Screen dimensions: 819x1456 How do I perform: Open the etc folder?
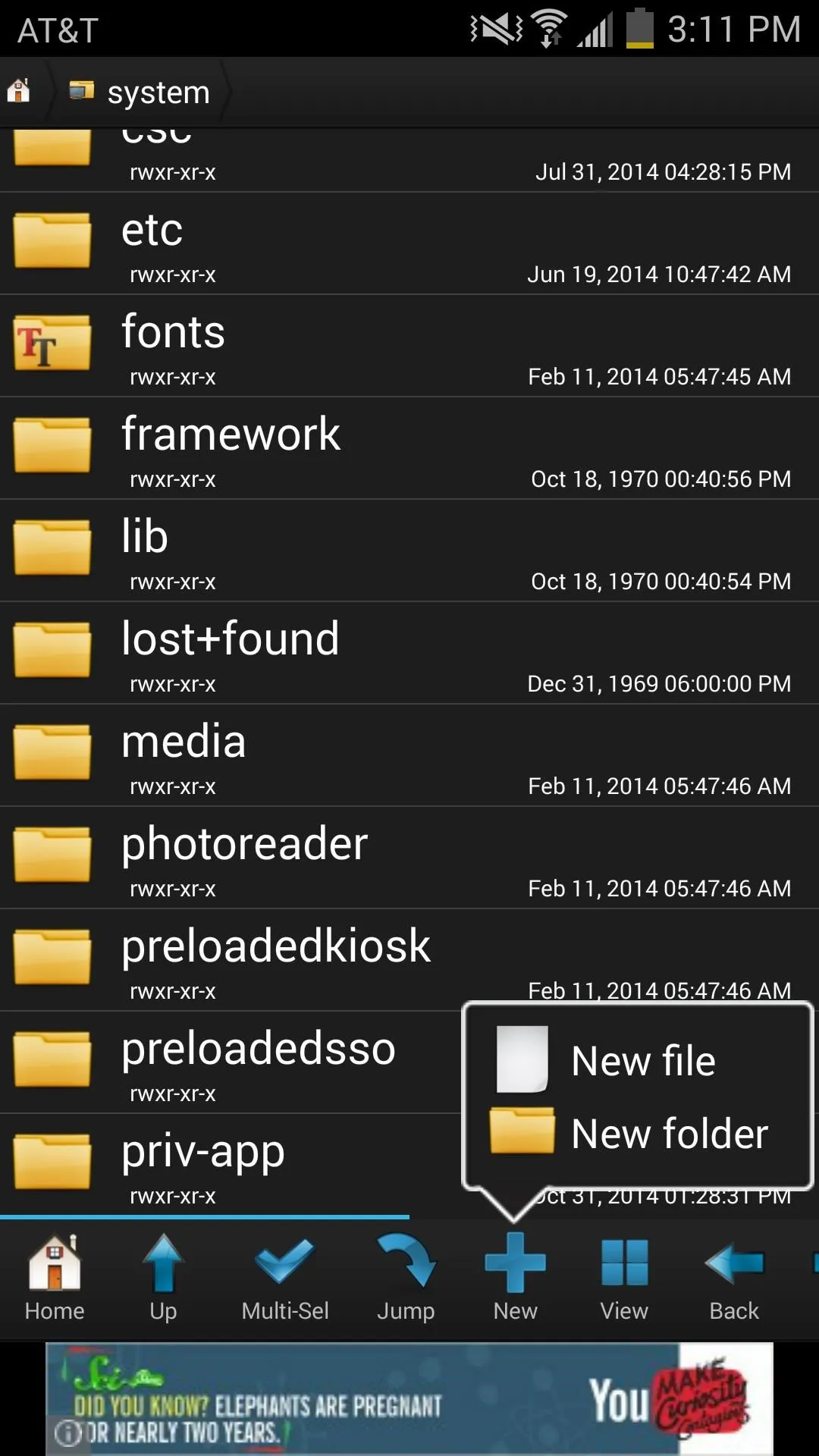[409, 243]
